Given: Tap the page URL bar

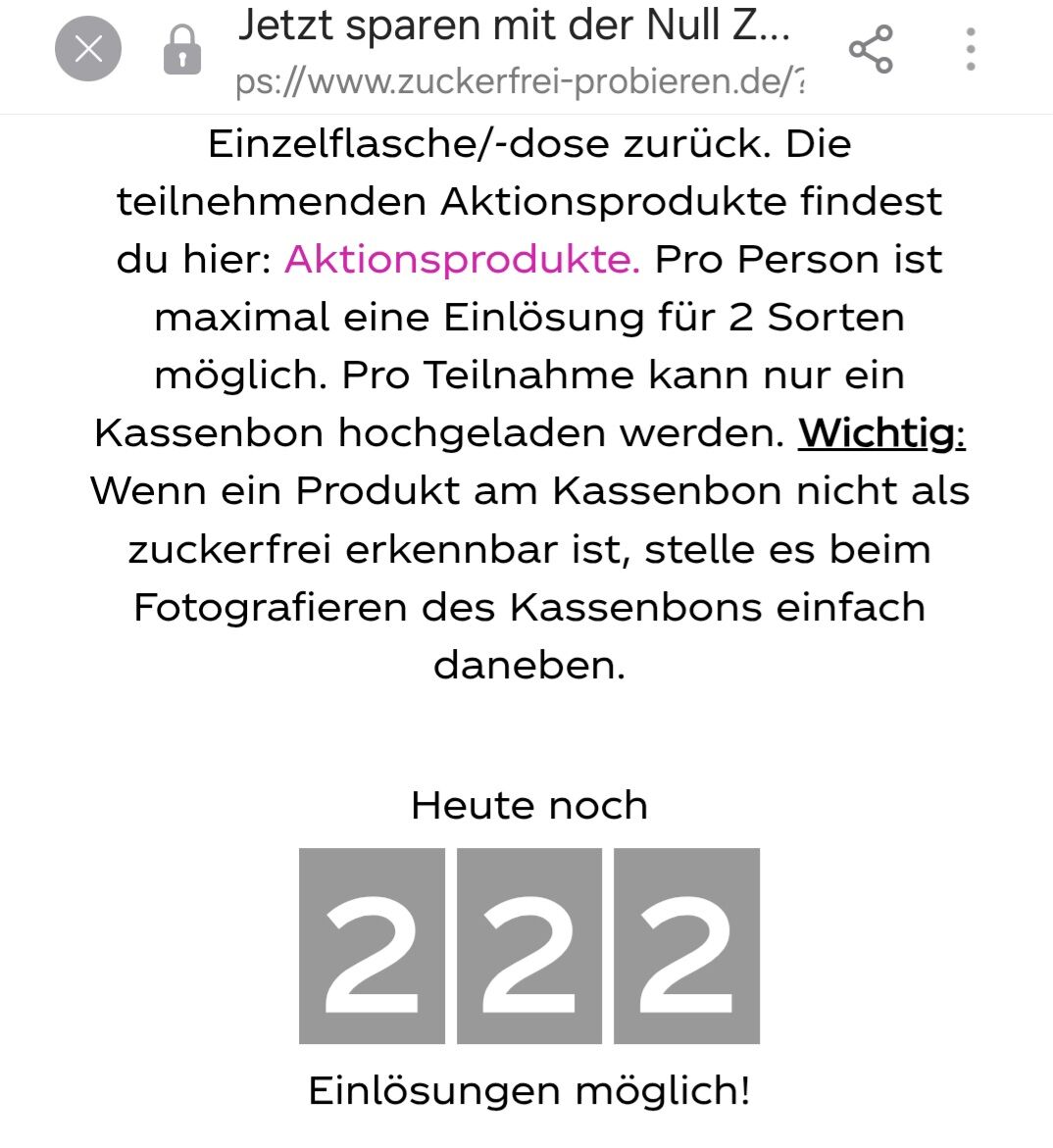Looking at the screenshot, I should tap(520, 82).
